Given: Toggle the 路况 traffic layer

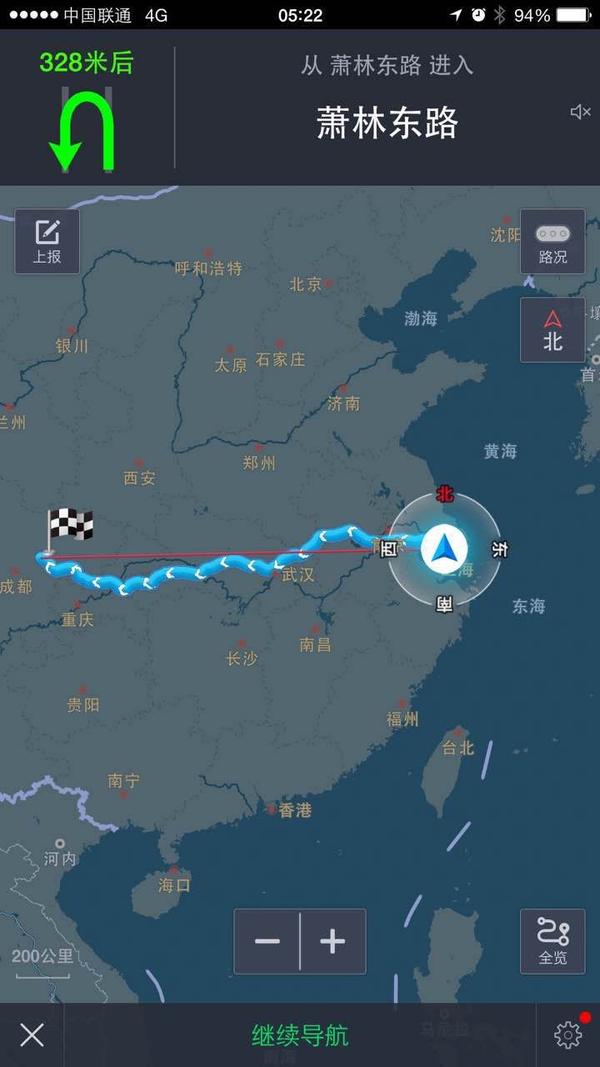Looking at the screenshot, I should tap(552, 242).
